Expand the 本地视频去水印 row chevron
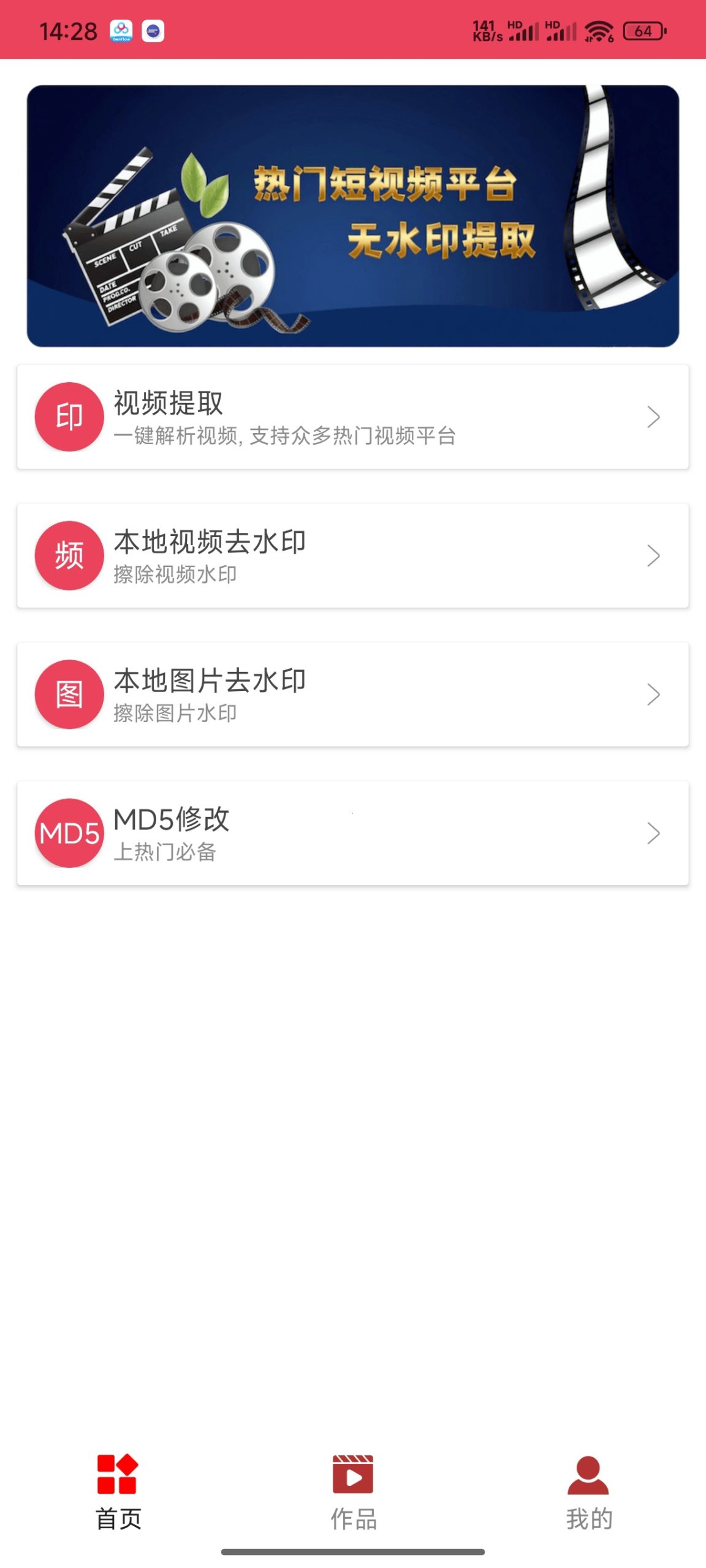This screenshot has height=1568, width=706. pyautogui.click(x=653, y=556)
